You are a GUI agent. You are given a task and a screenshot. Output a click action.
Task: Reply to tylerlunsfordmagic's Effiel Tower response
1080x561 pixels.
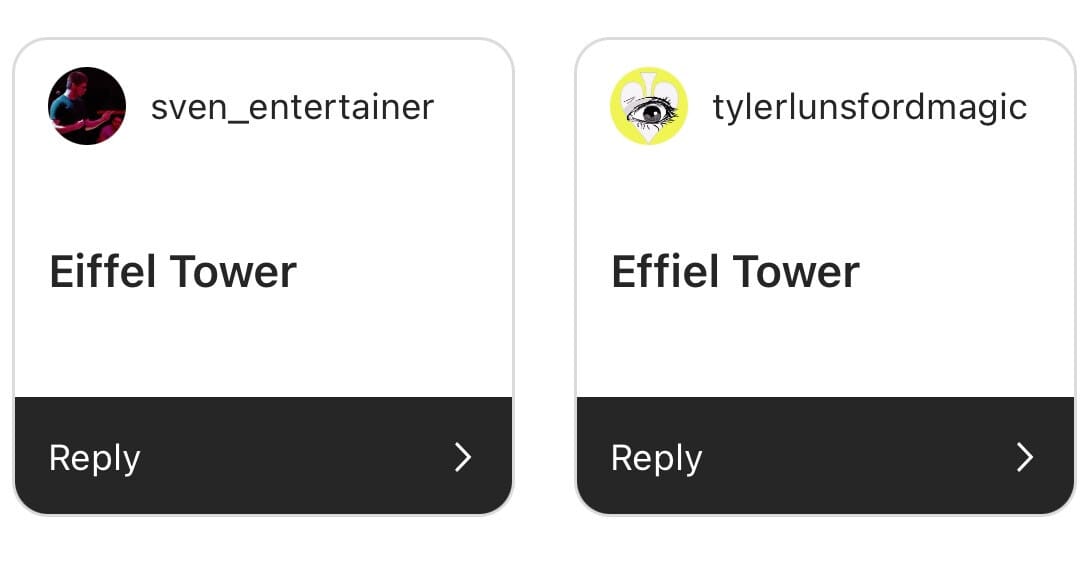point(824,457)
